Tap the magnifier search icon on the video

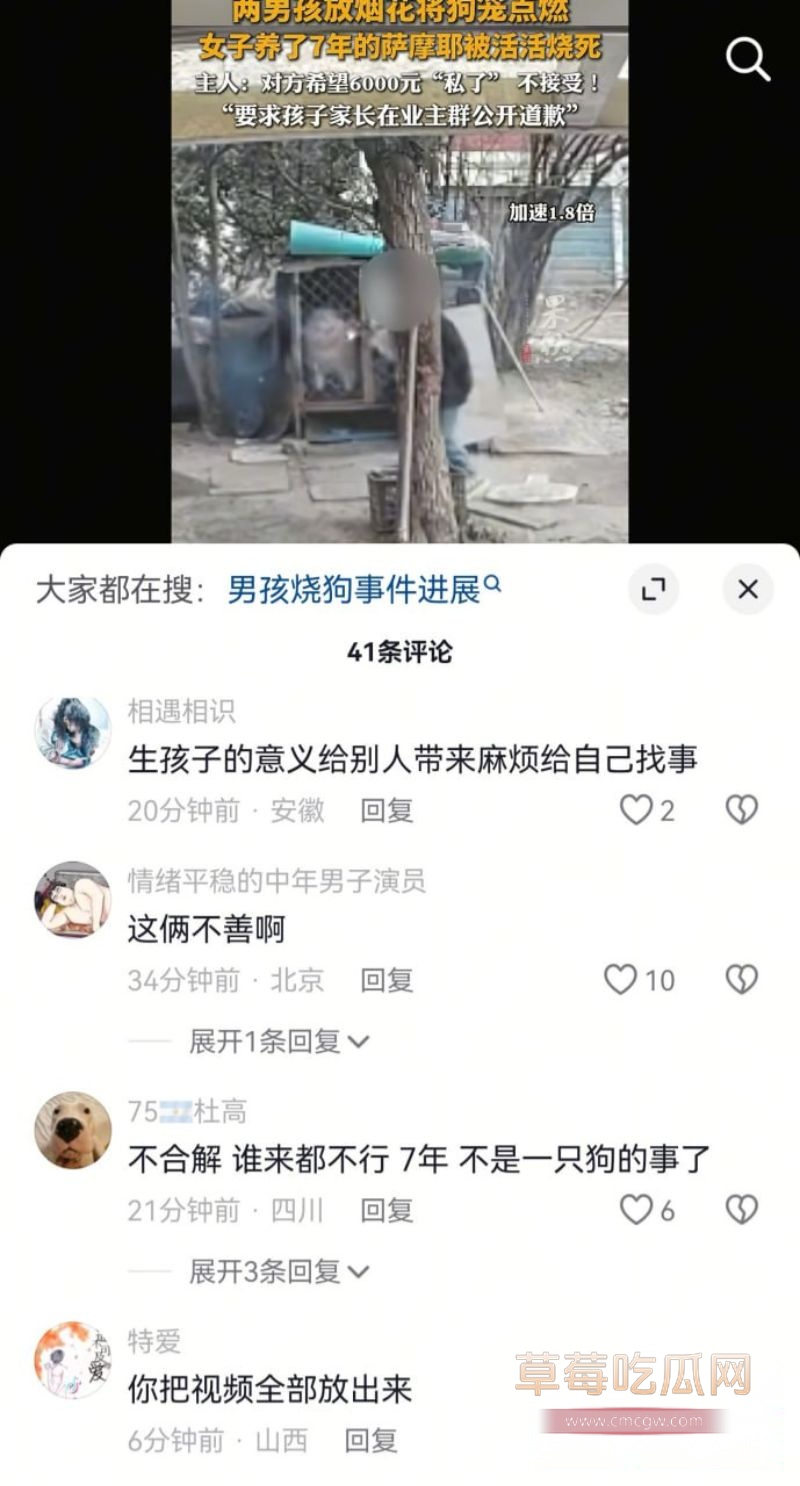click(x=747, y=60)
